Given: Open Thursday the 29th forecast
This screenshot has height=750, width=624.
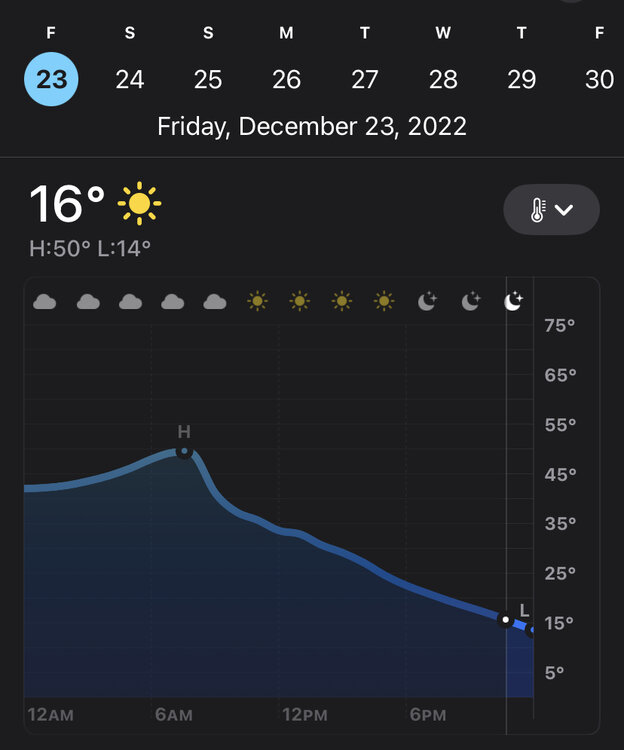Looking at the screenshot, I should point(521,79).
